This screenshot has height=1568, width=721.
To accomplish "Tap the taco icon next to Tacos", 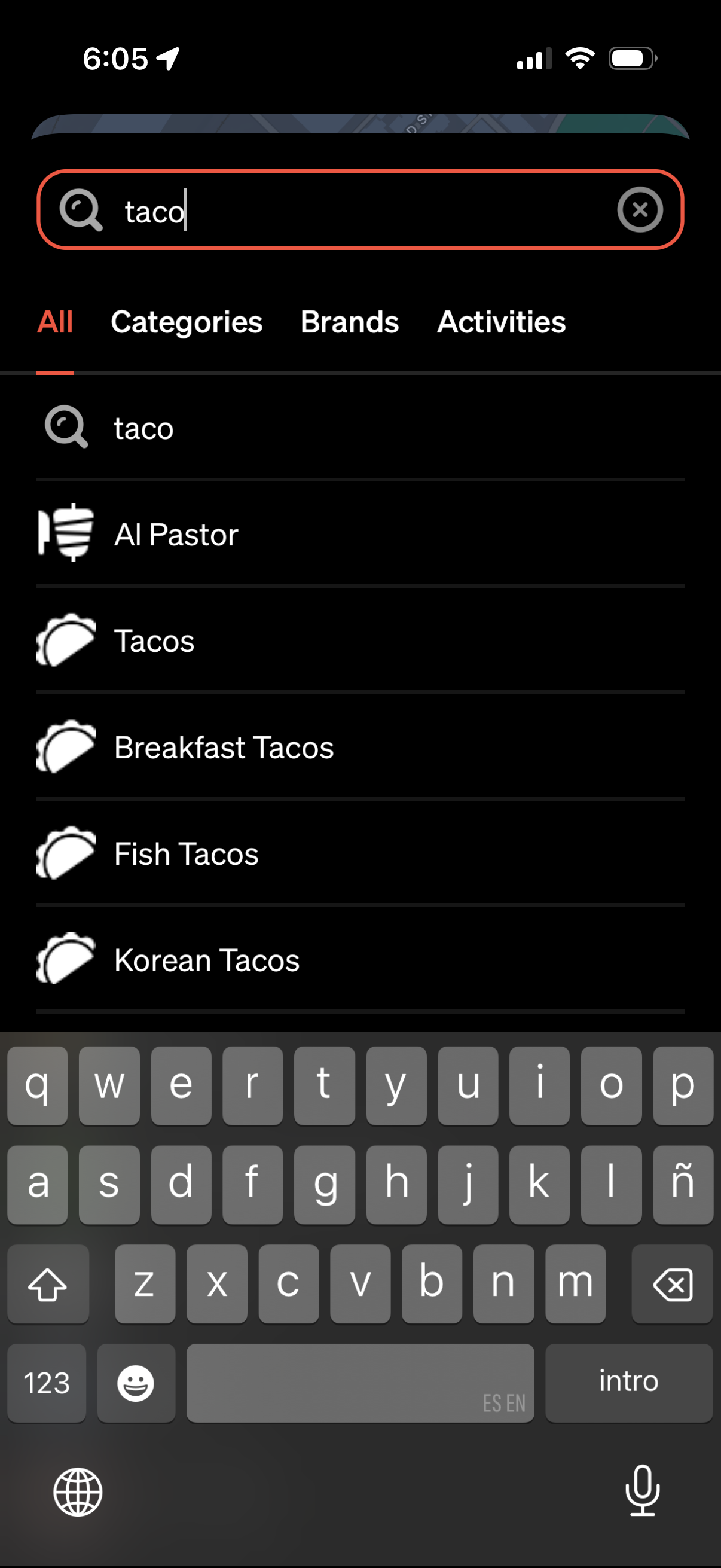I will (x=65, y=639).
